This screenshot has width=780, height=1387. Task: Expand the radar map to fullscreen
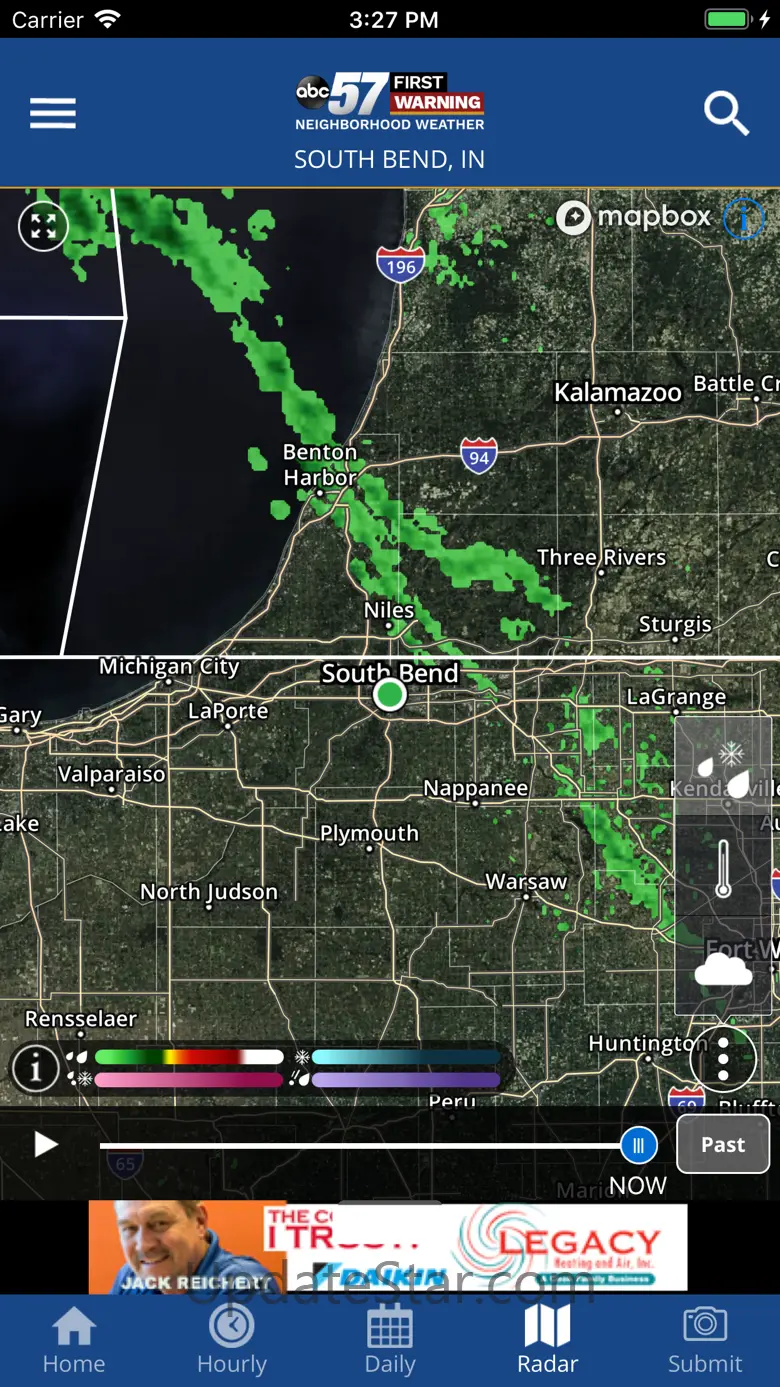(x=43, y=226)
